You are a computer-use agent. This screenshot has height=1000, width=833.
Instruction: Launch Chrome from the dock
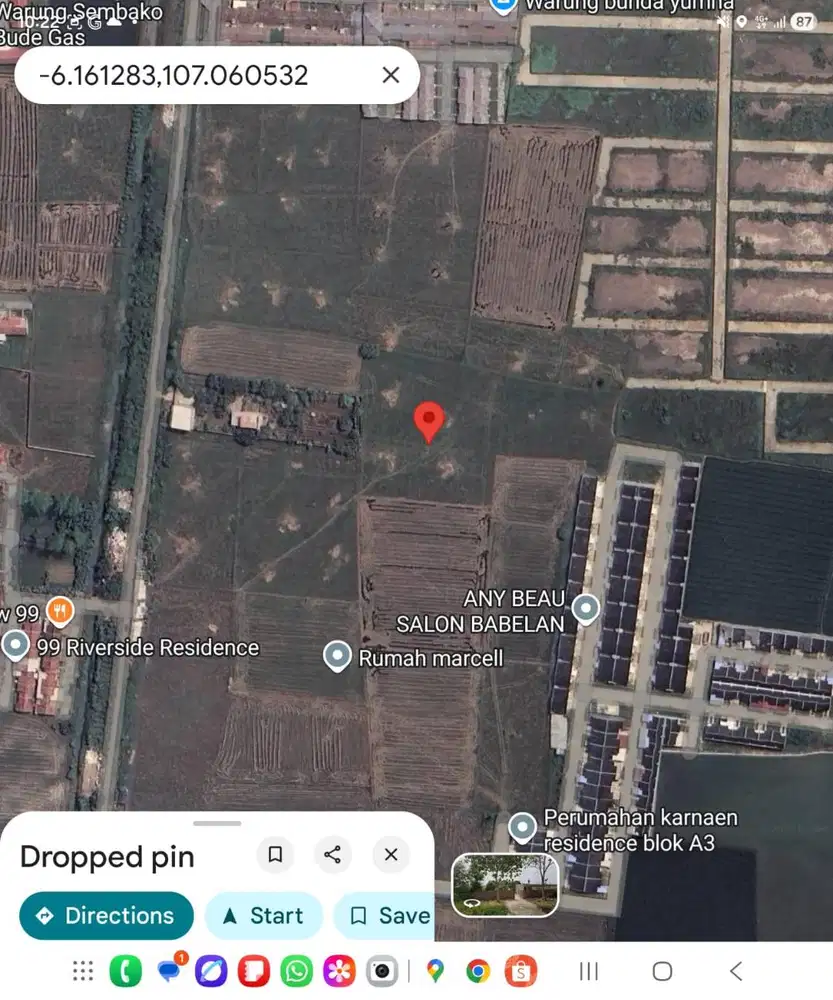coord(477,969)
